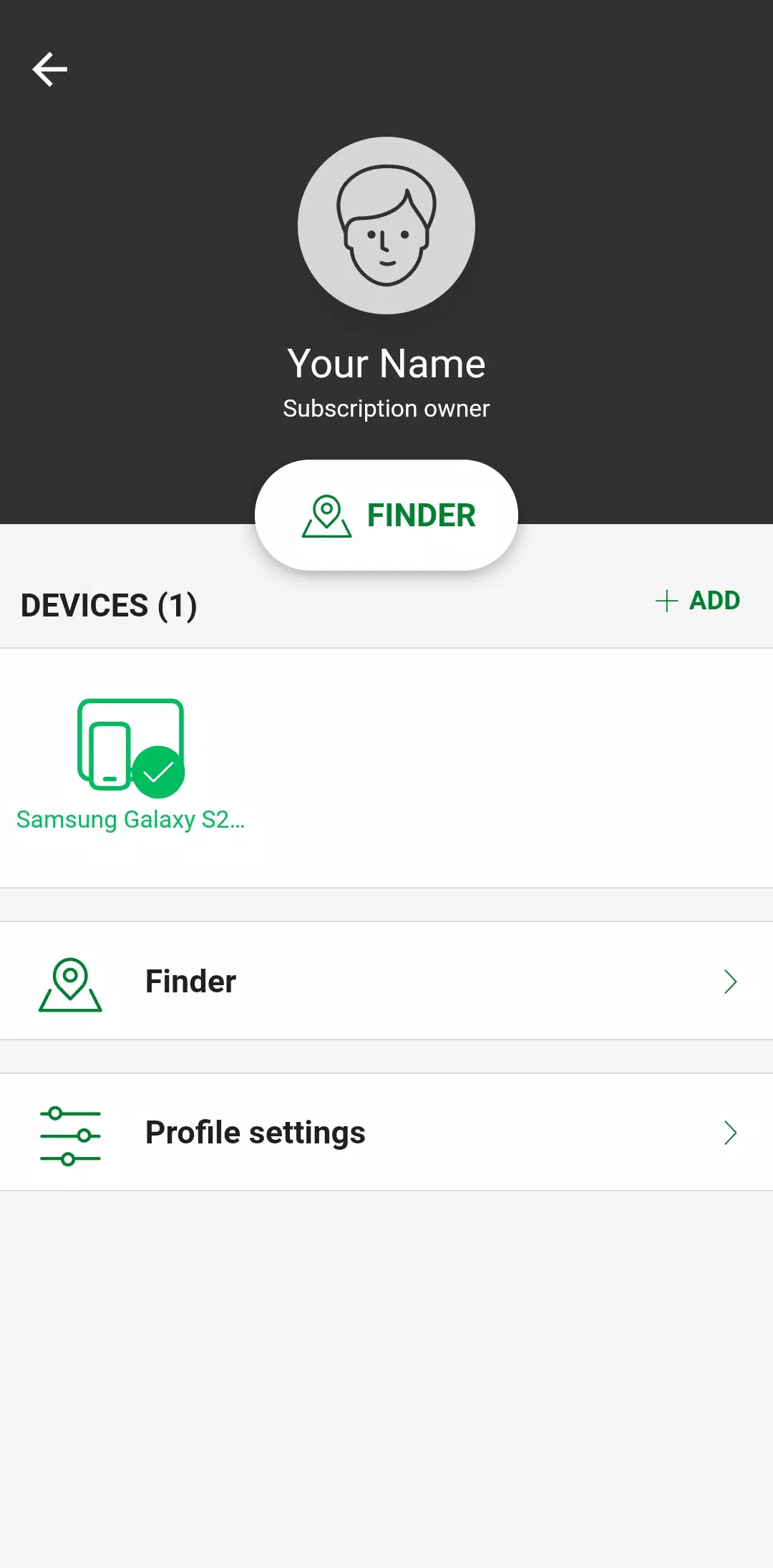Add a new device

click(x=698, y=601)
